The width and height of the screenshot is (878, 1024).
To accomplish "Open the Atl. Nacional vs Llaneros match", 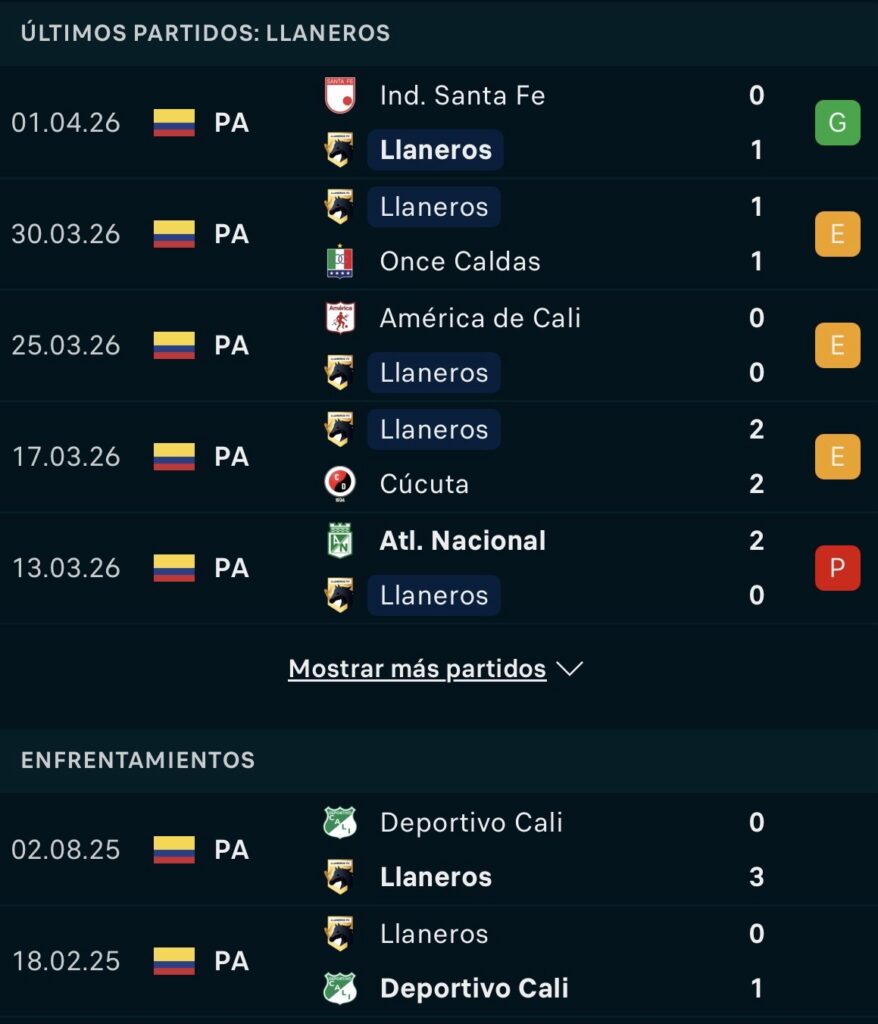I will (x=438, y=568).
